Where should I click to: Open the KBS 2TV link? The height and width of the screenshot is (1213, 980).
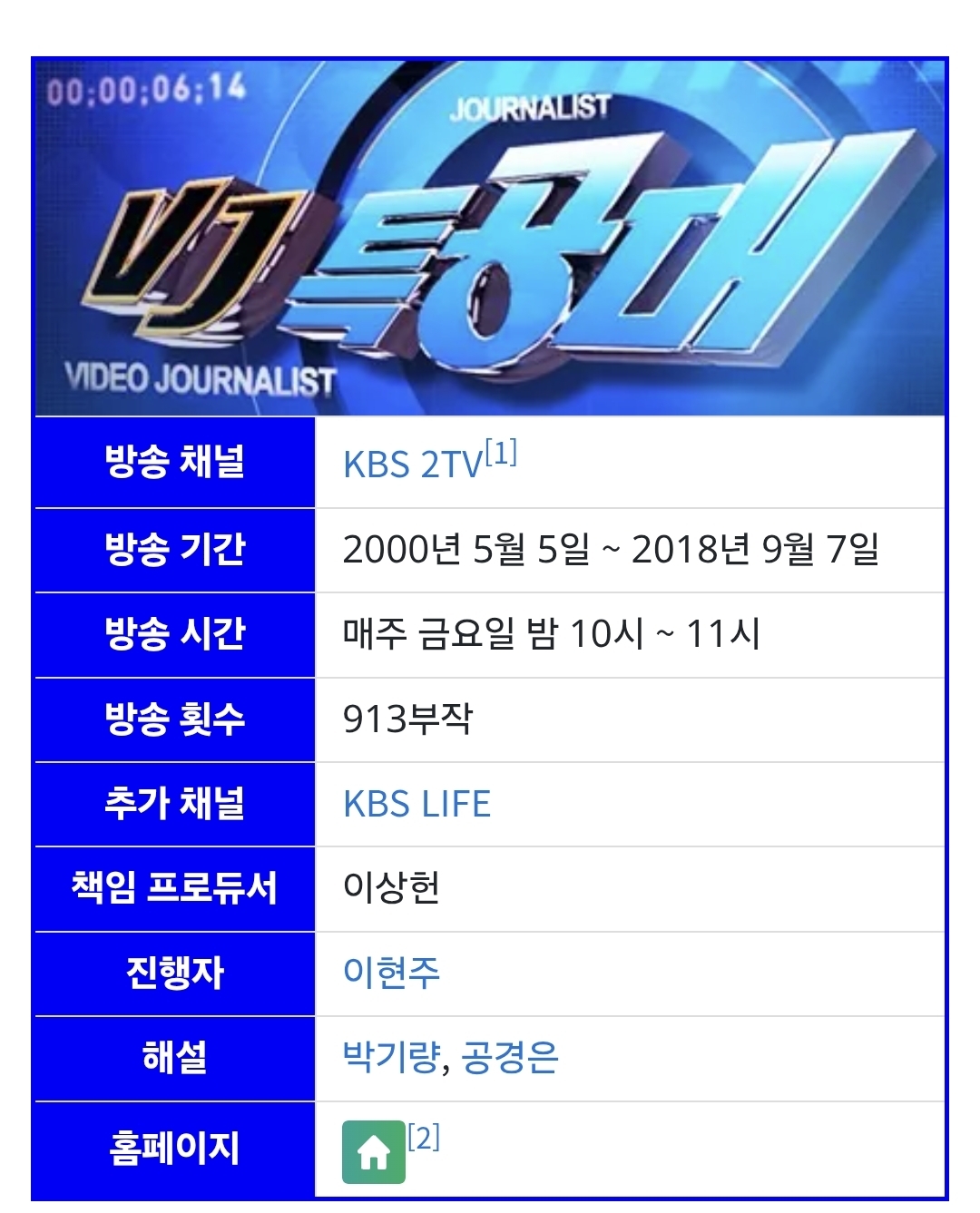click(x=412, y=465)
